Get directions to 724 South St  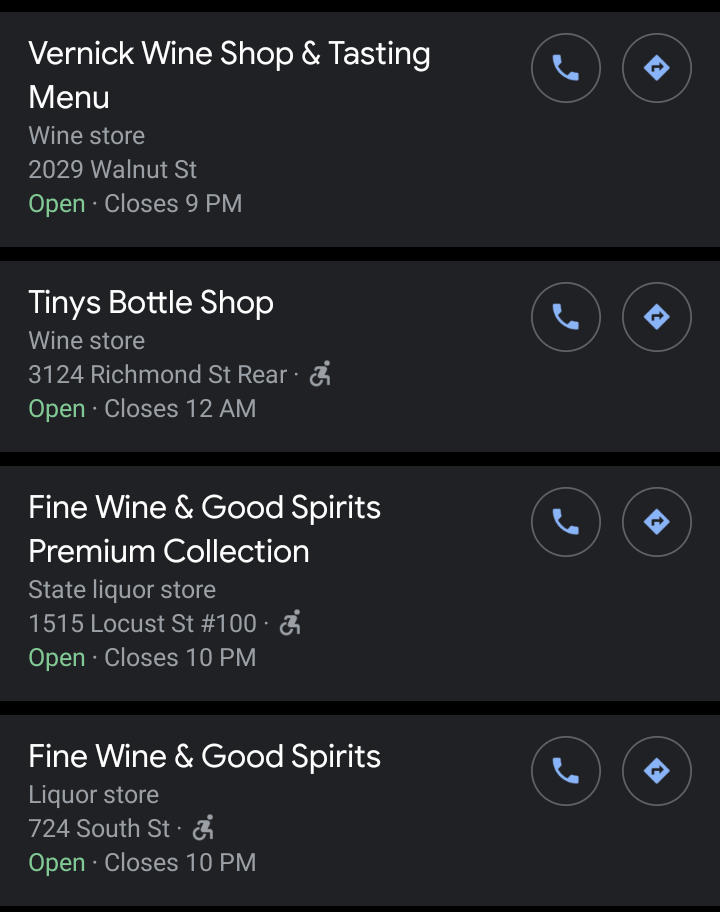[656, 771]
